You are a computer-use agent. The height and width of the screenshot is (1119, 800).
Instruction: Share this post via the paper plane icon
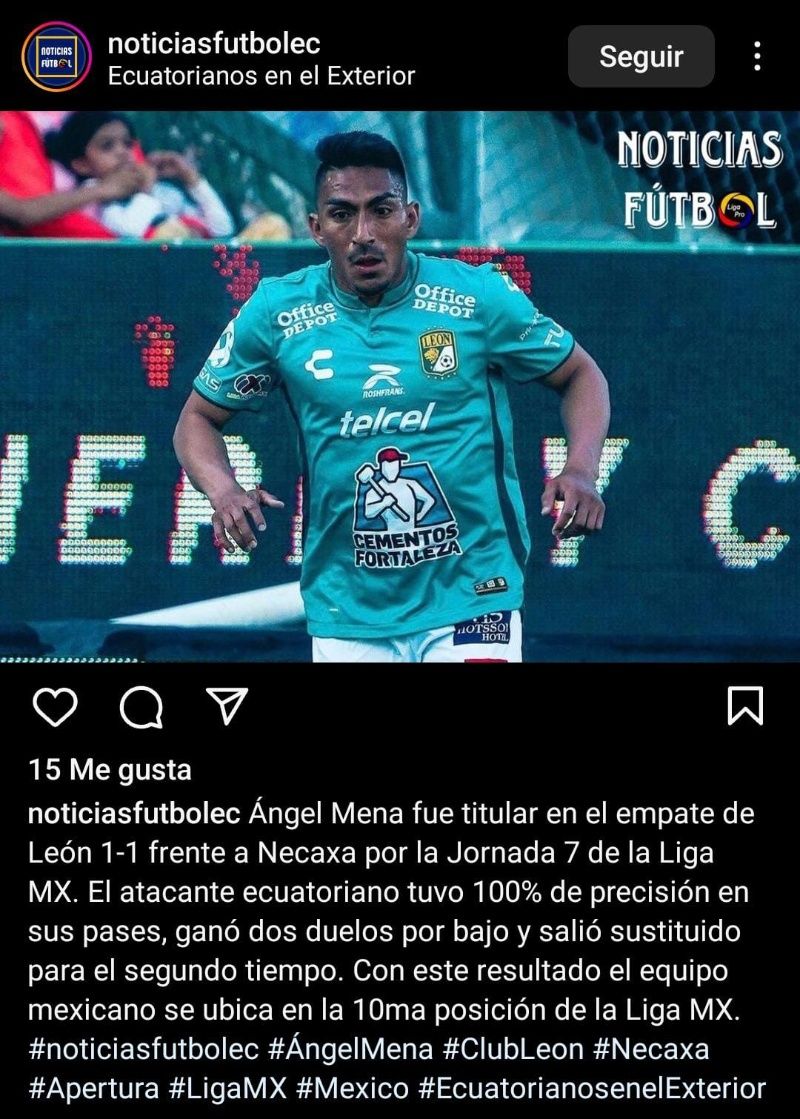pyautogui.click(x=226, y=706)
